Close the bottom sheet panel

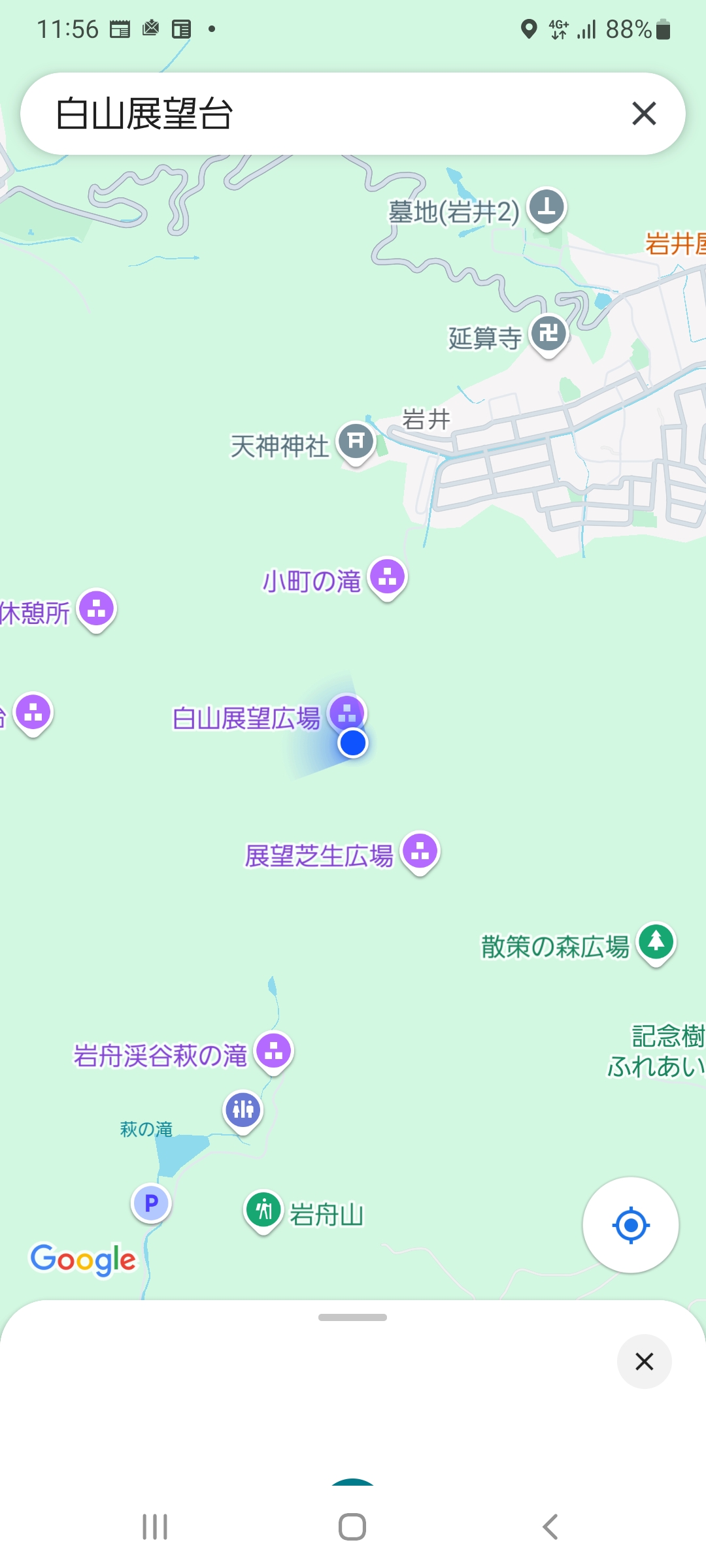point(645,1362)
